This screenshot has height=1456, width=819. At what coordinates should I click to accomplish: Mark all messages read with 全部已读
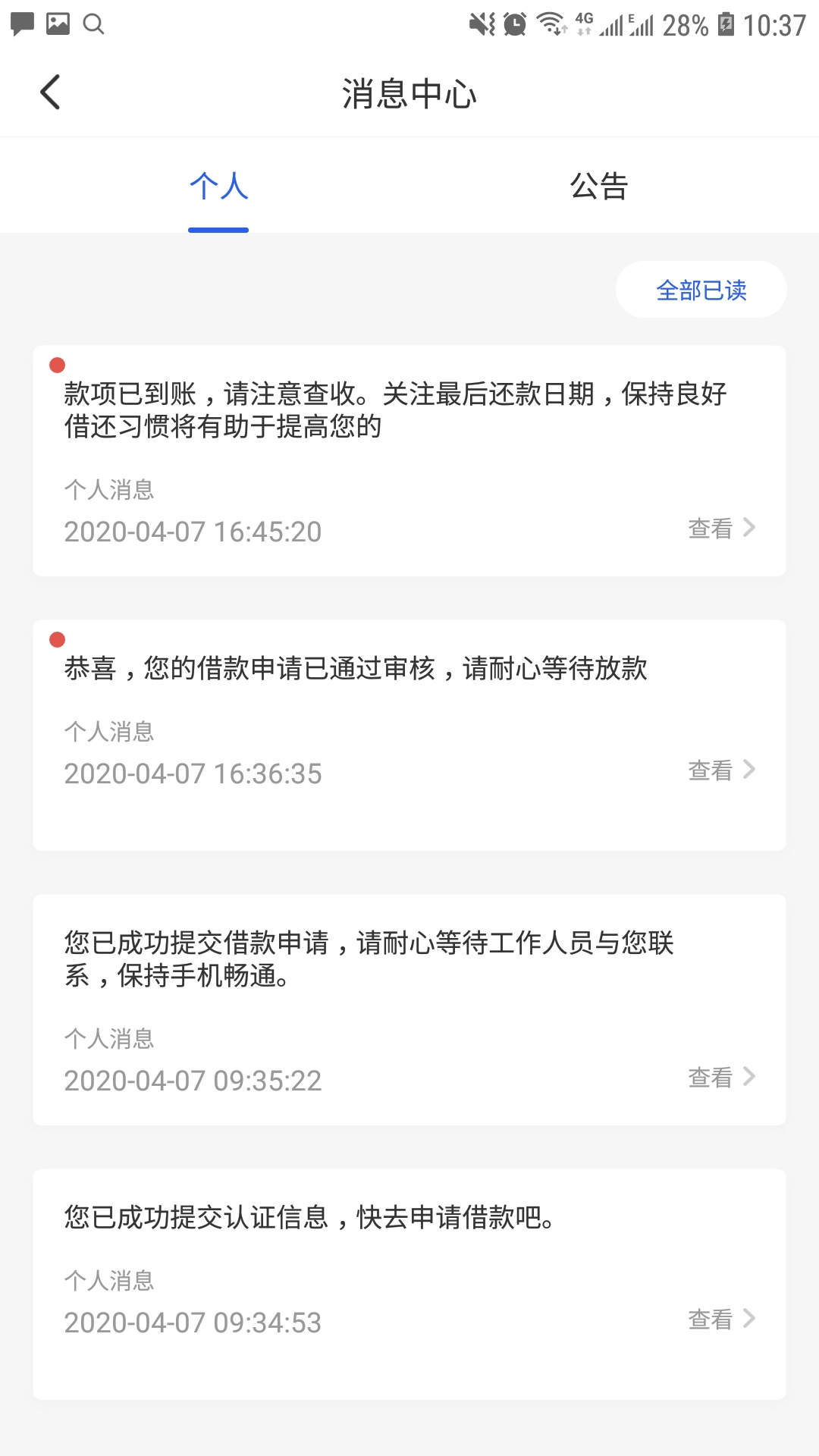click(x=701, y=290)
